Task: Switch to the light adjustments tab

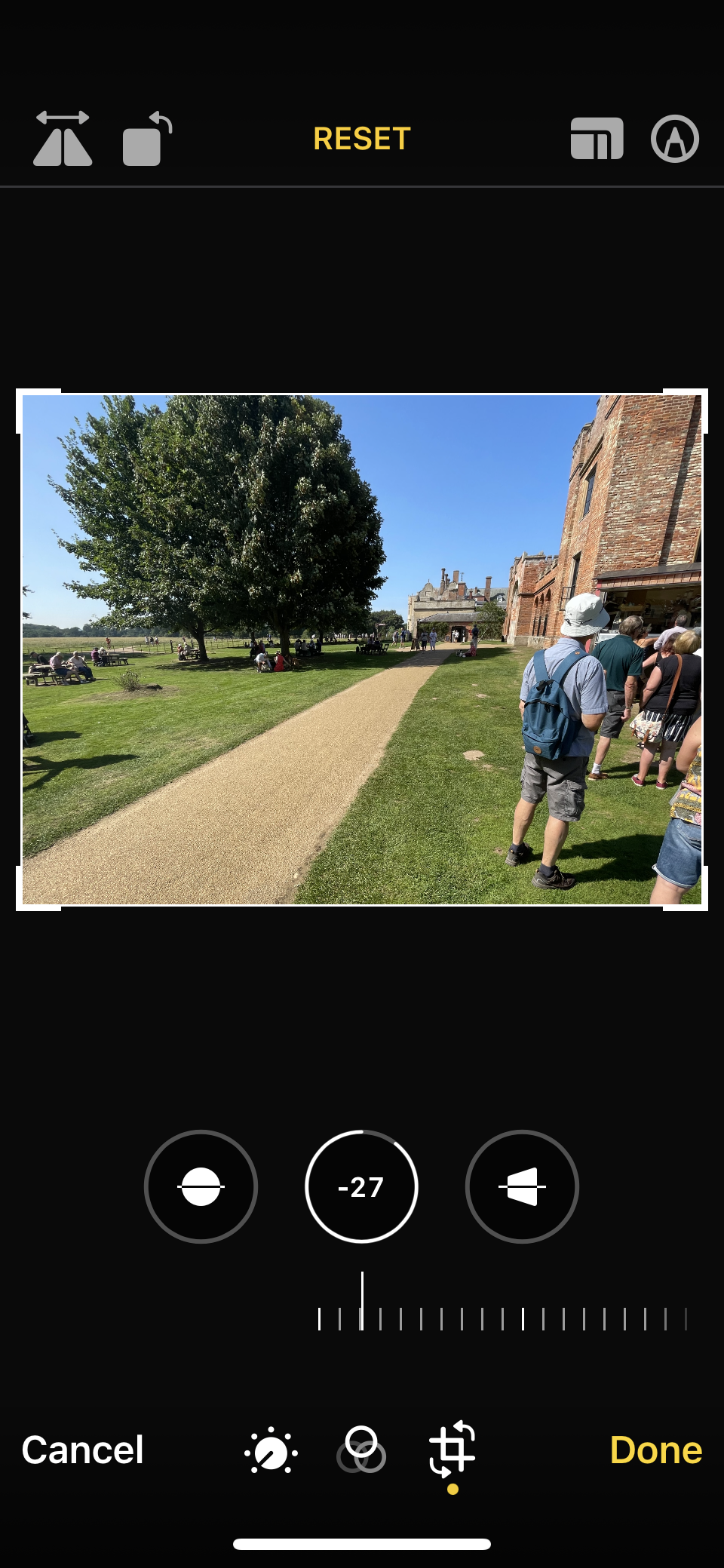Action: click(x=271, y=1450)
